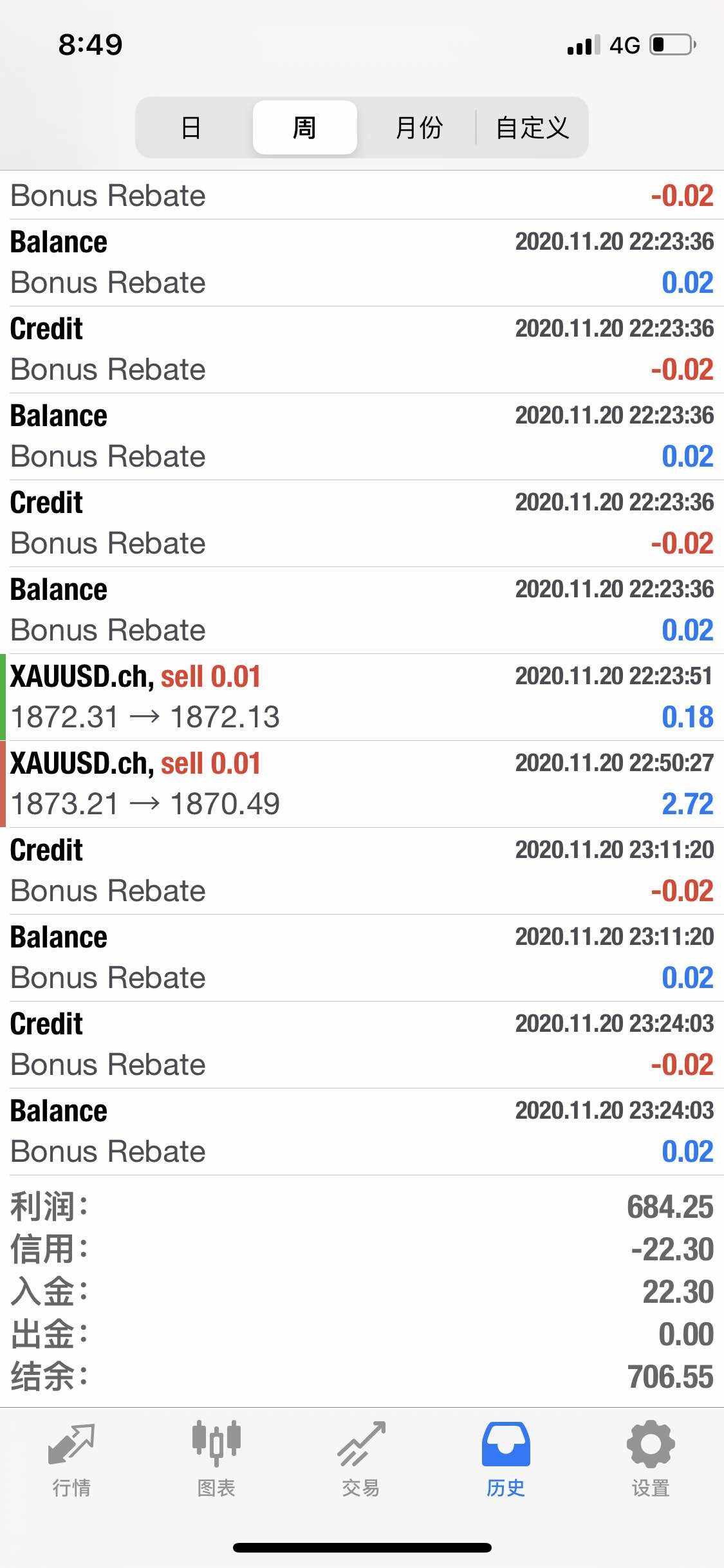724x1568 pixels.
Task: Switch to the 月份 (month) period tab
Action: click(x=418, y=127)
